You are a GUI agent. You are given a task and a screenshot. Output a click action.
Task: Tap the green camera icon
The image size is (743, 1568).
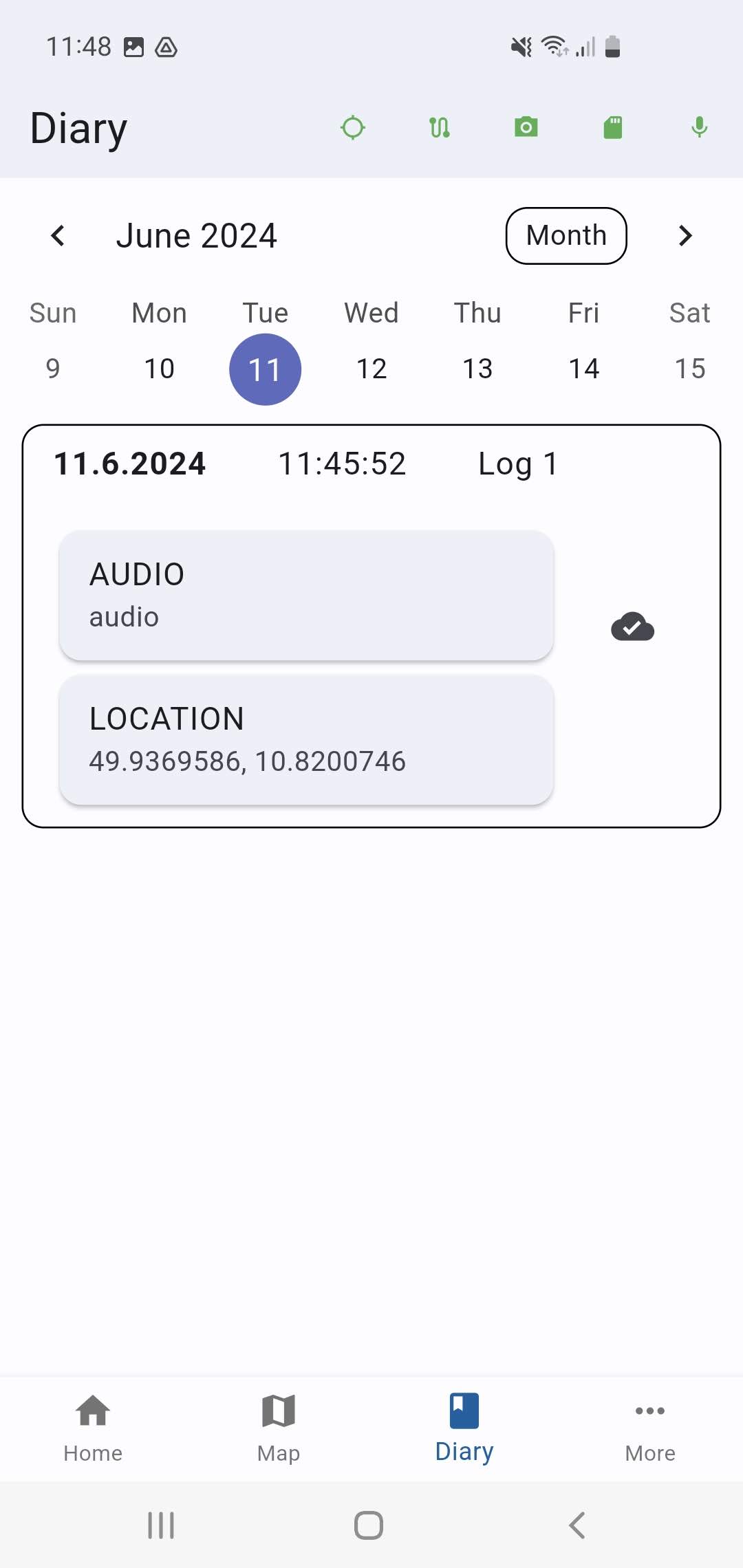coord(526,128)
